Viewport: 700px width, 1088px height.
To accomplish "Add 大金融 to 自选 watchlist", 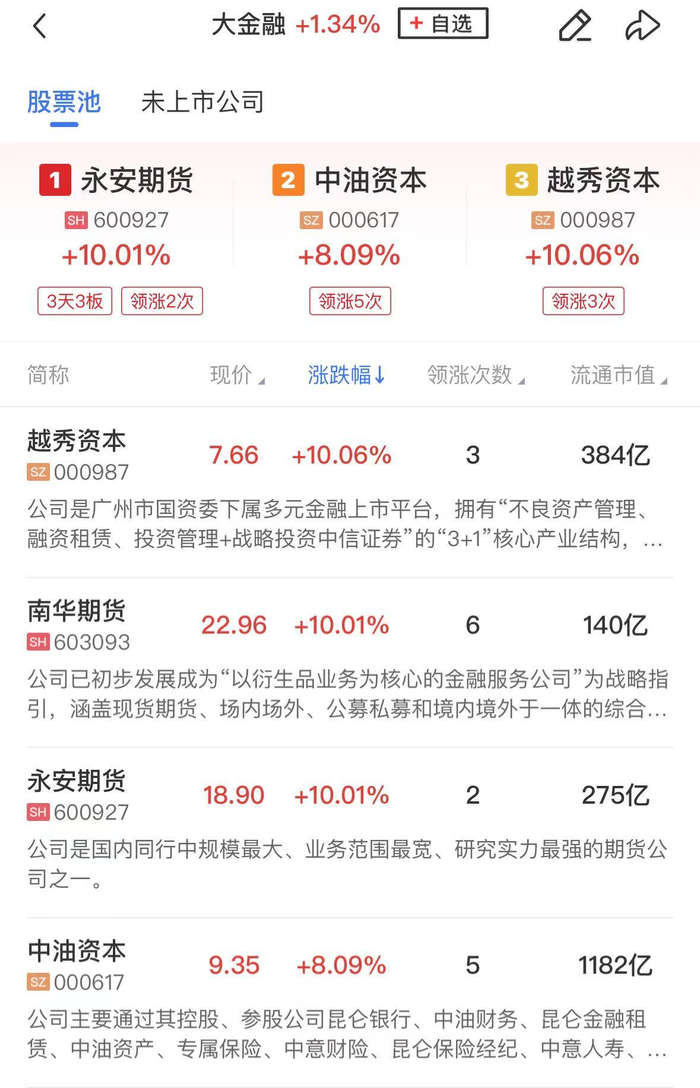I will point(443,24).
